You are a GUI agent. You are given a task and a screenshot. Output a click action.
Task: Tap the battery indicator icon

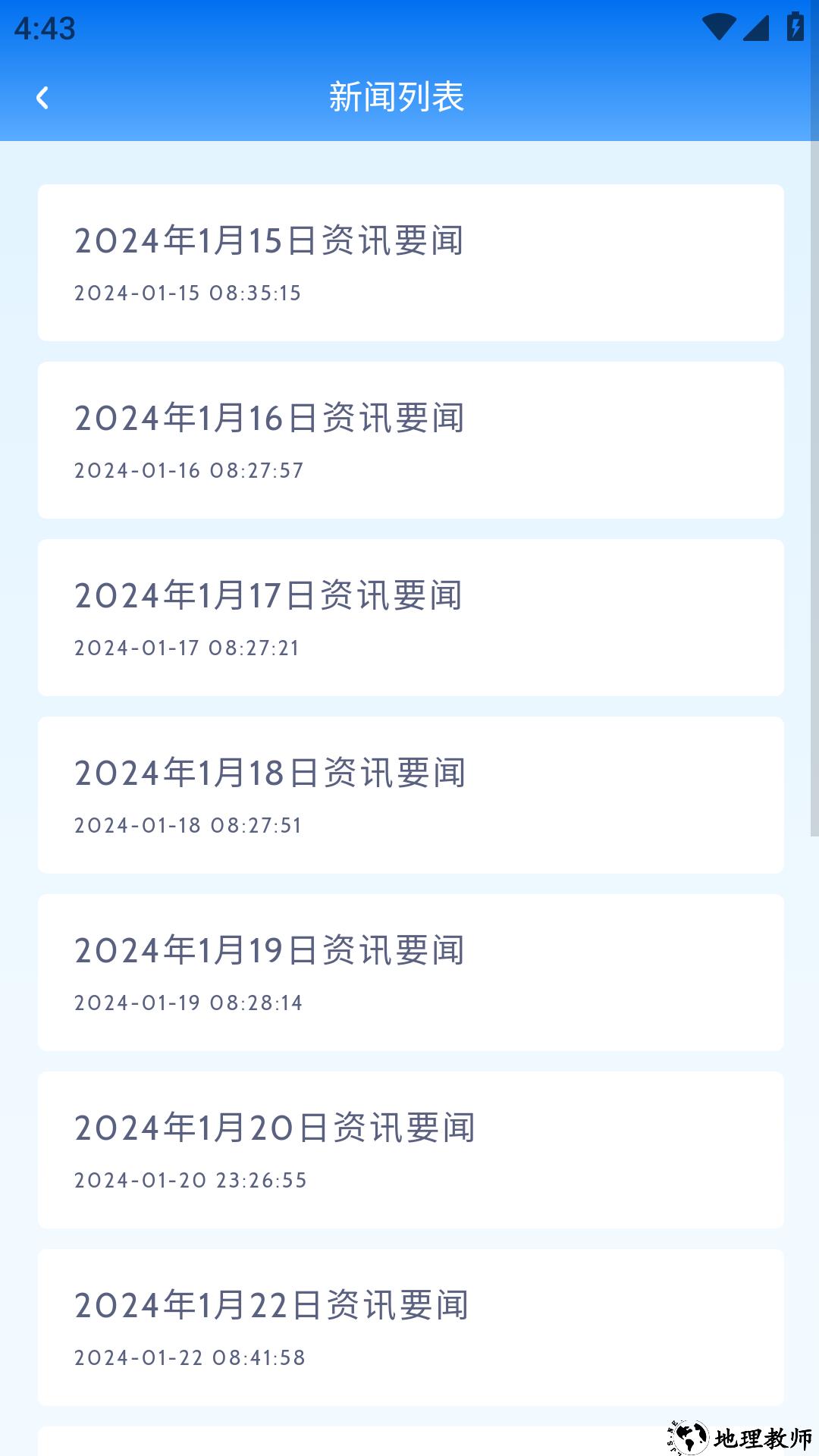click(794, 25)
